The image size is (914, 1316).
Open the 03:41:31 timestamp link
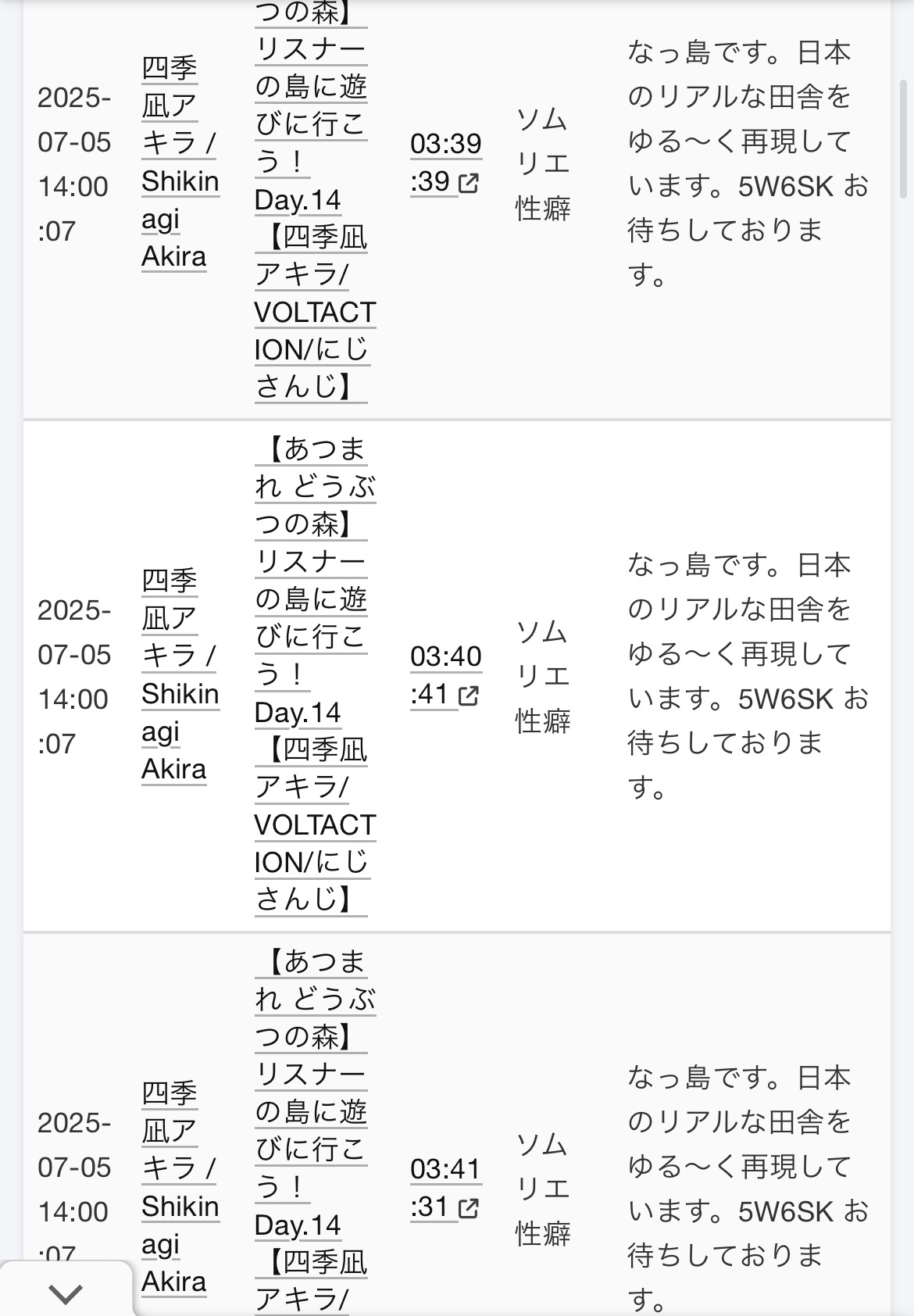pyautogui.click(x=445, y=1188)
